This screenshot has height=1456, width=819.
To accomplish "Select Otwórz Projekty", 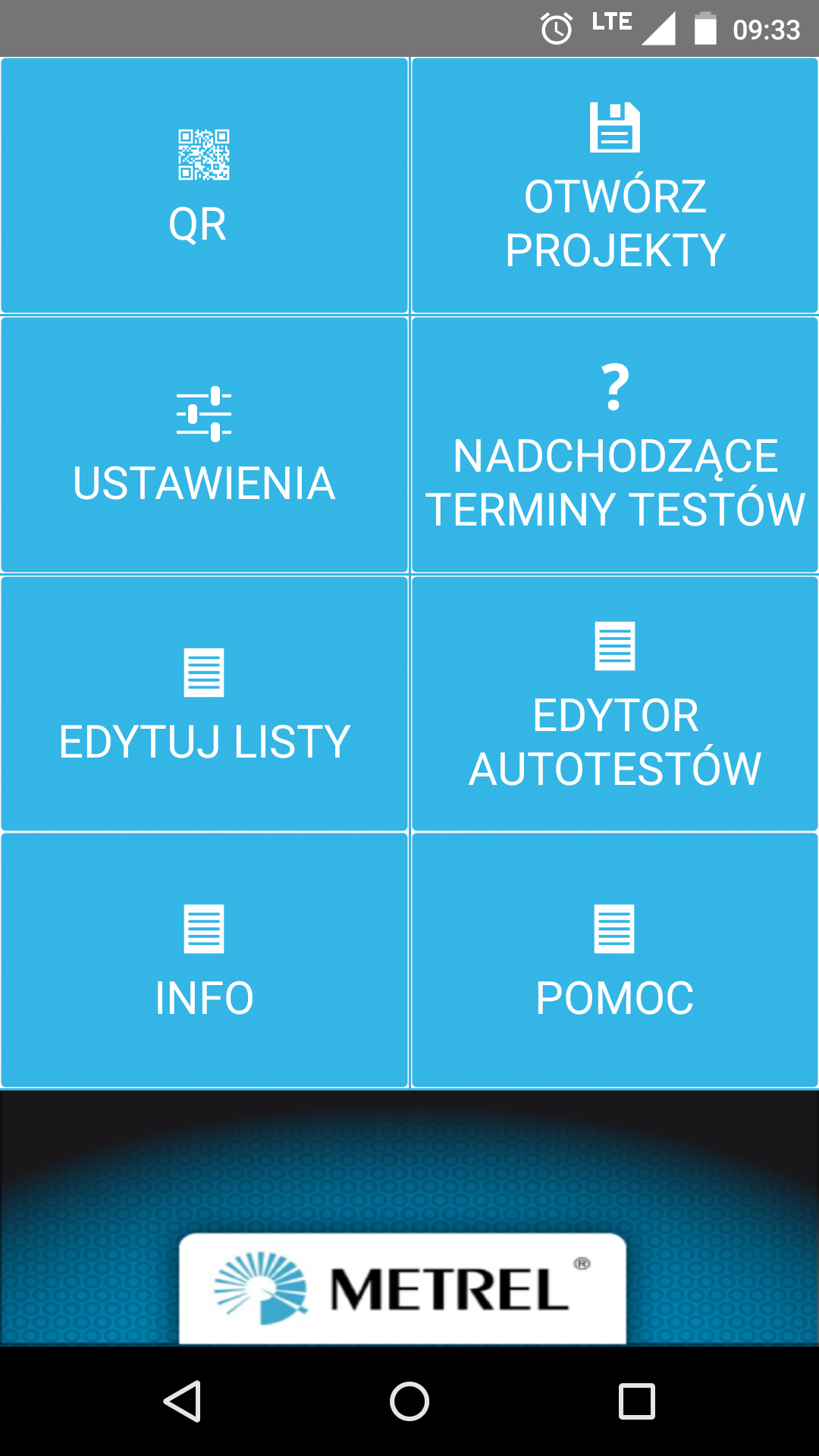I will [x=615, y=186].
